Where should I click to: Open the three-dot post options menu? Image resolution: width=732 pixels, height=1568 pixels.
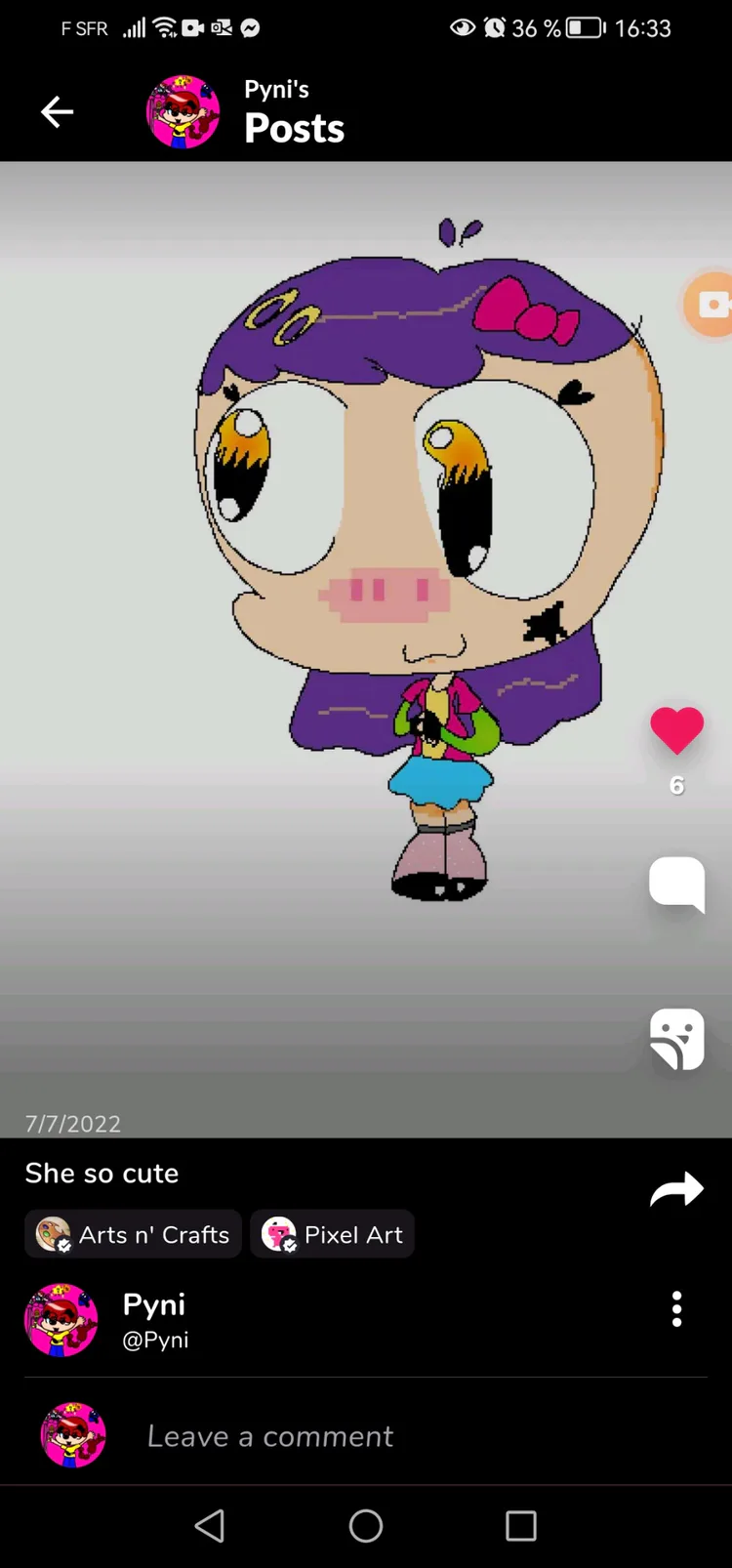tap(676, 1309)
